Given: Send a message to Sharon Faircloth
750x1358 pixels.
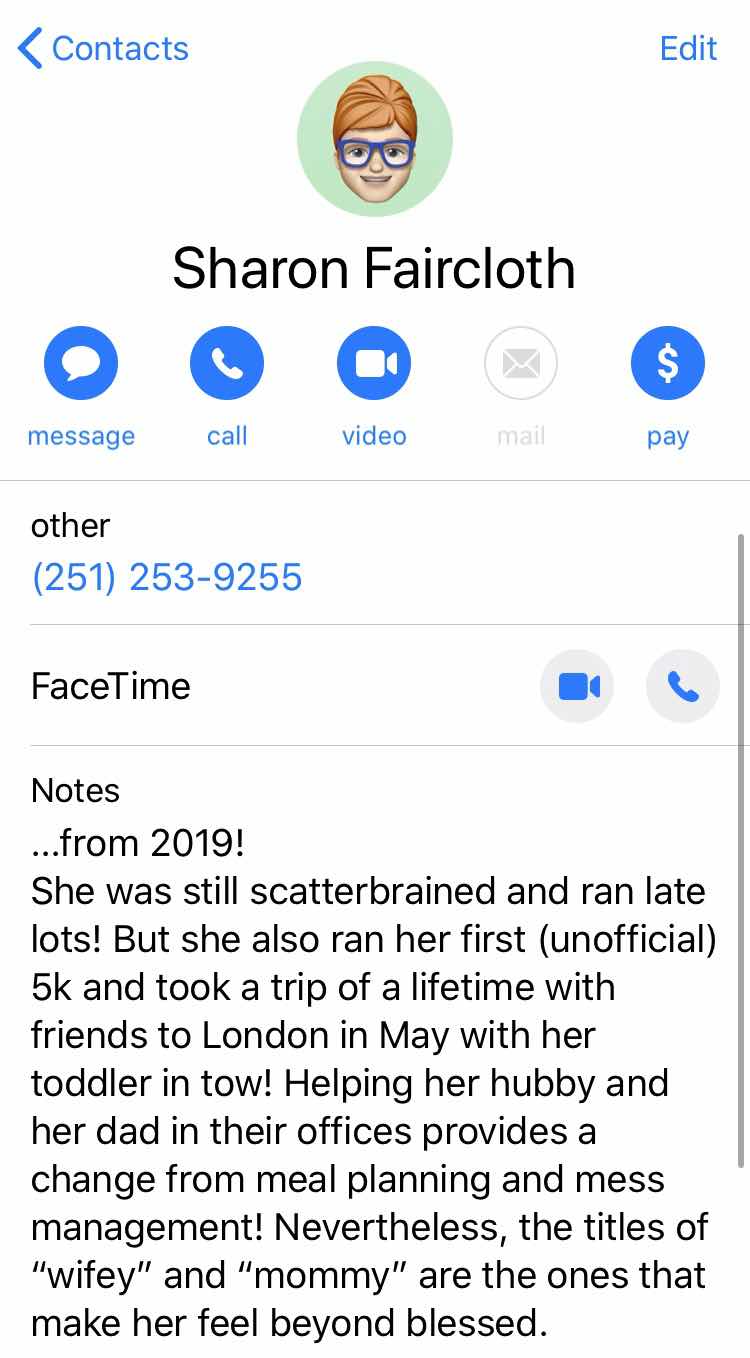Looking at the screenshot, I should (81, 363).
